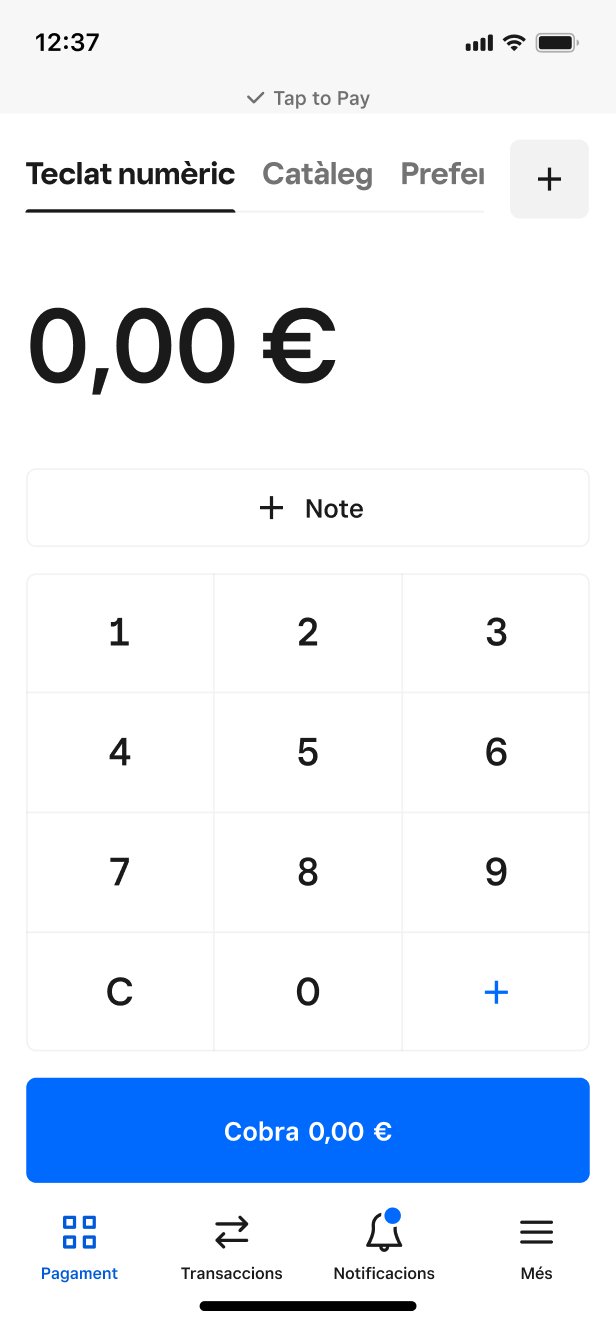Tap keypad number 2

[x=308, y=633]
